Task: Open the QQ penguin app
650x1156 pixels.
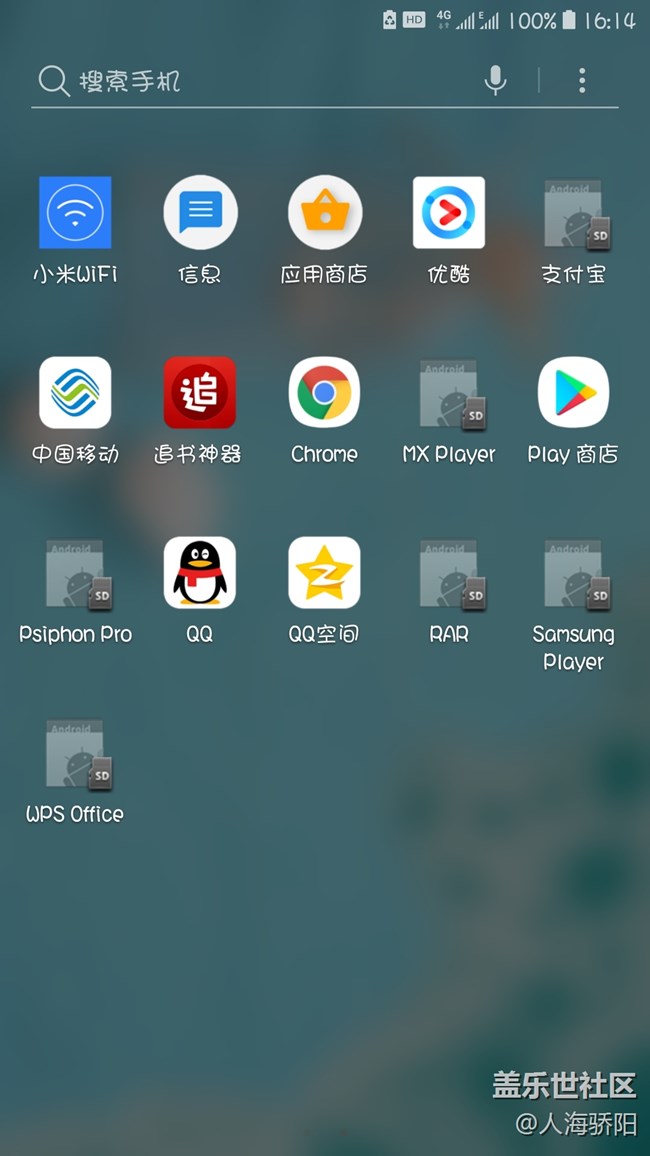Action: (200, 573)
